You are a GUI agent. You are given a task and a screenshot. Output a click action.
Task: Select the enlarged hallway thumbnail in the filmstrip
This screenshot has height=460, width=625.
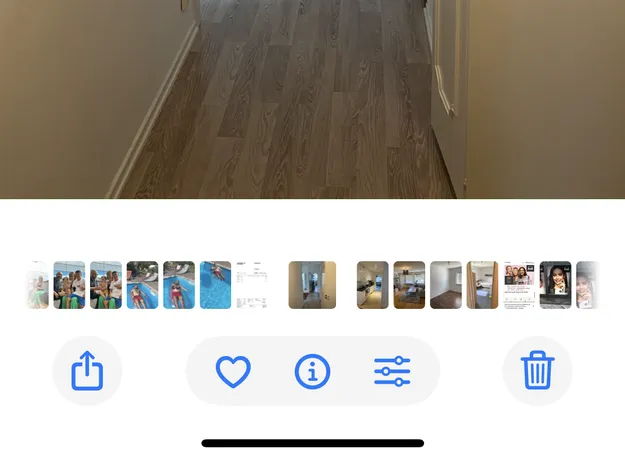tap(312, 285)
